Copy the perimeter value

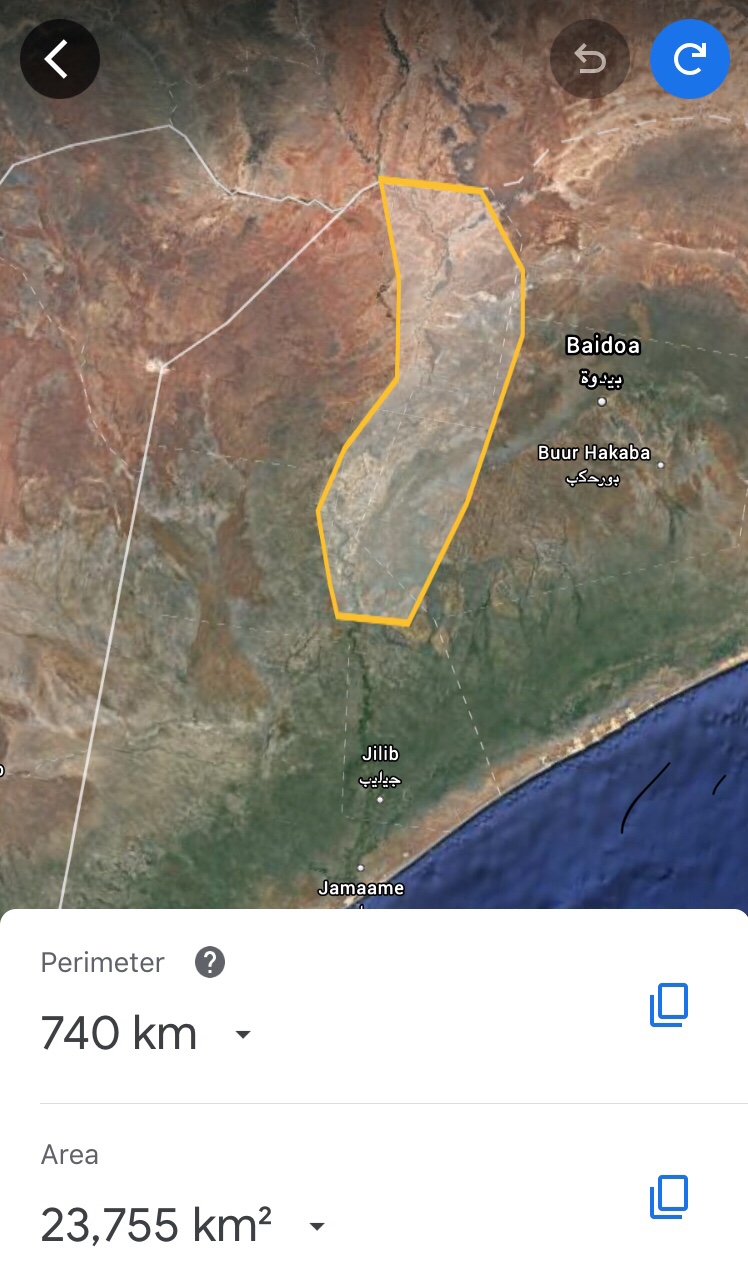[669, 1005]
